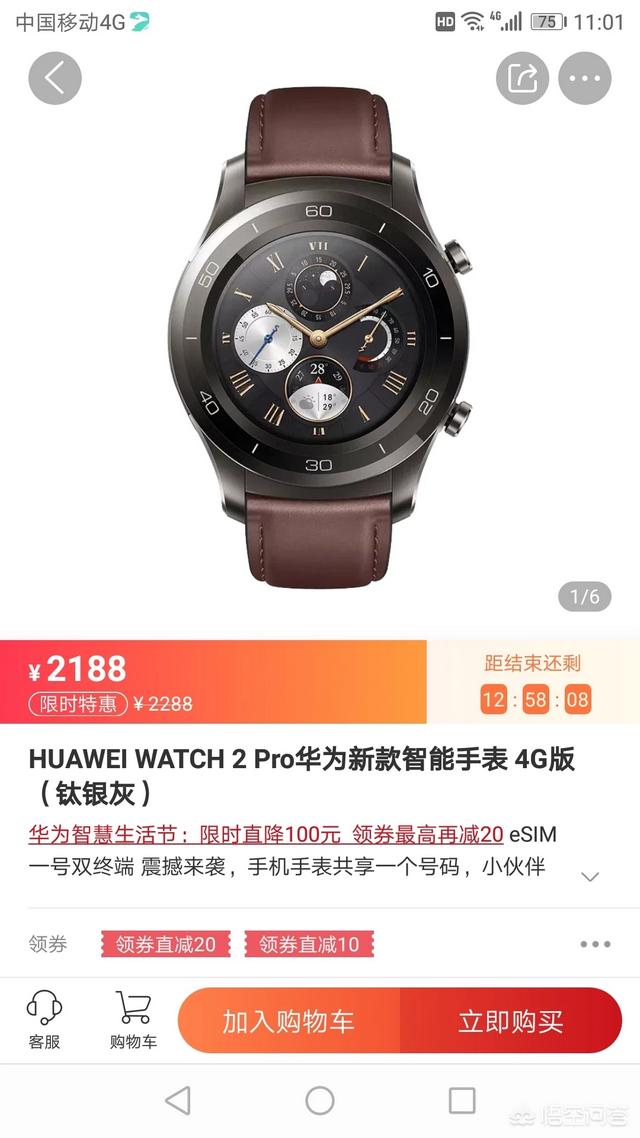
Task: Claim the 领券直减20 coupon
Action: tap(165, 944)
